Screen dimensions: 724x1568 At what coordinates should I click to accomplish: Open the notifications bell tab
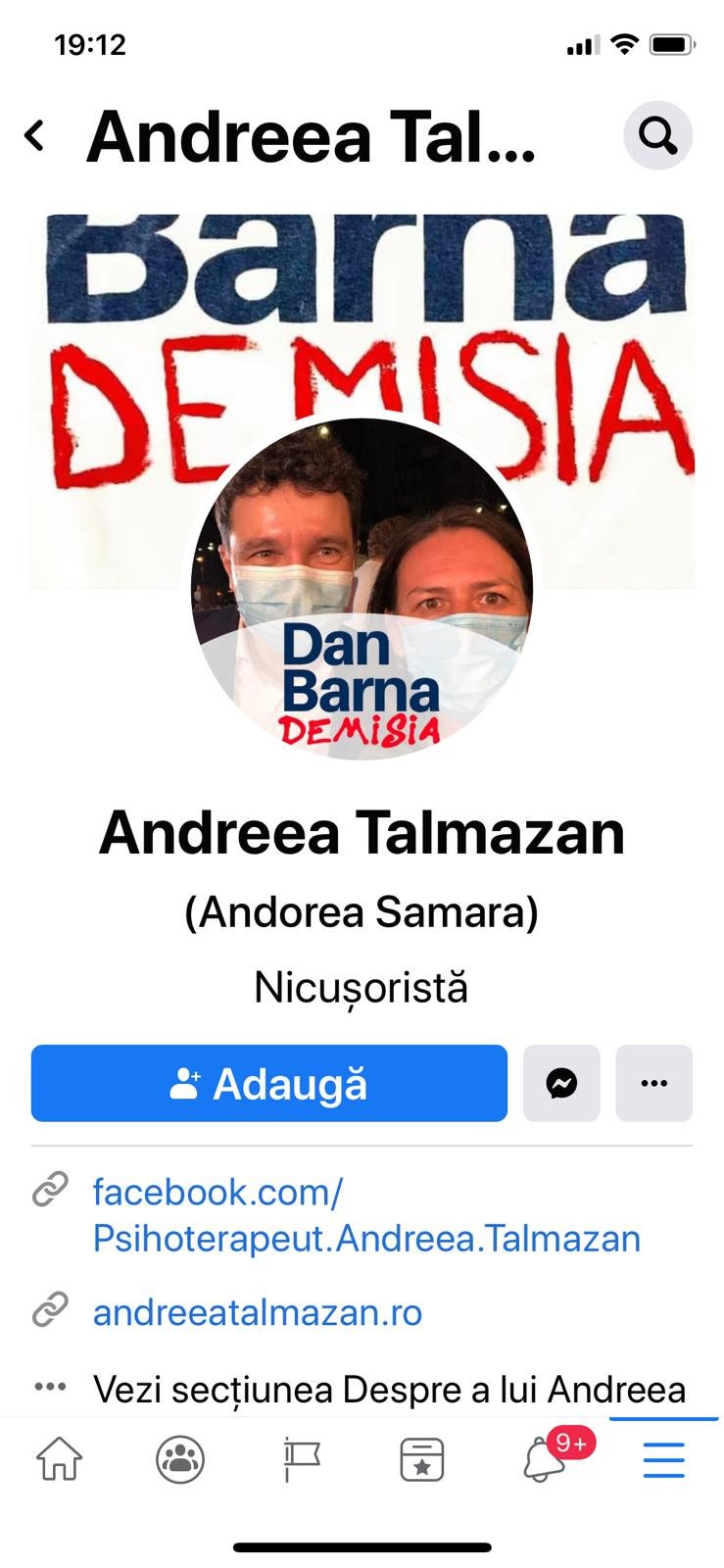click(x=545, y=1459)
